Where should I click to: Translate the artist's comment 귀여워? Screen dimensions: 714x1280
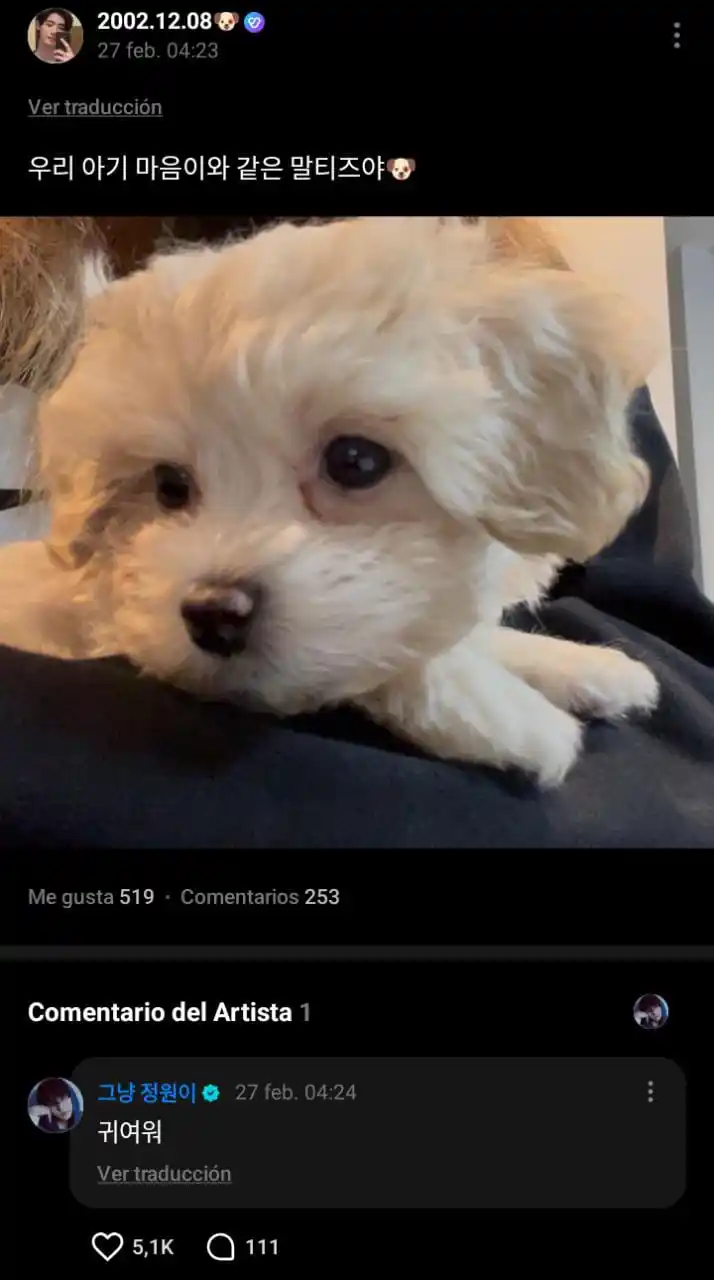(164, 1174)
